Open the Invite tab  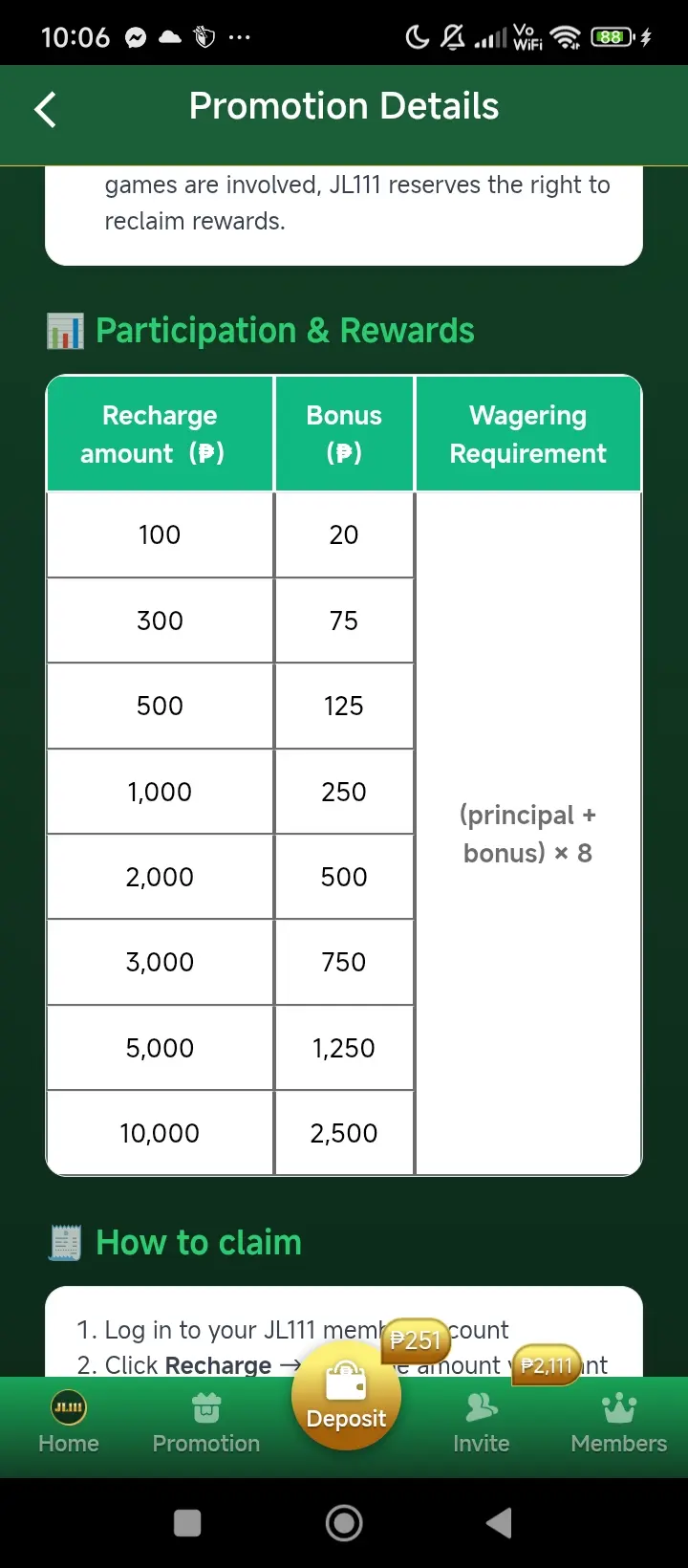tap(482, 1423)
